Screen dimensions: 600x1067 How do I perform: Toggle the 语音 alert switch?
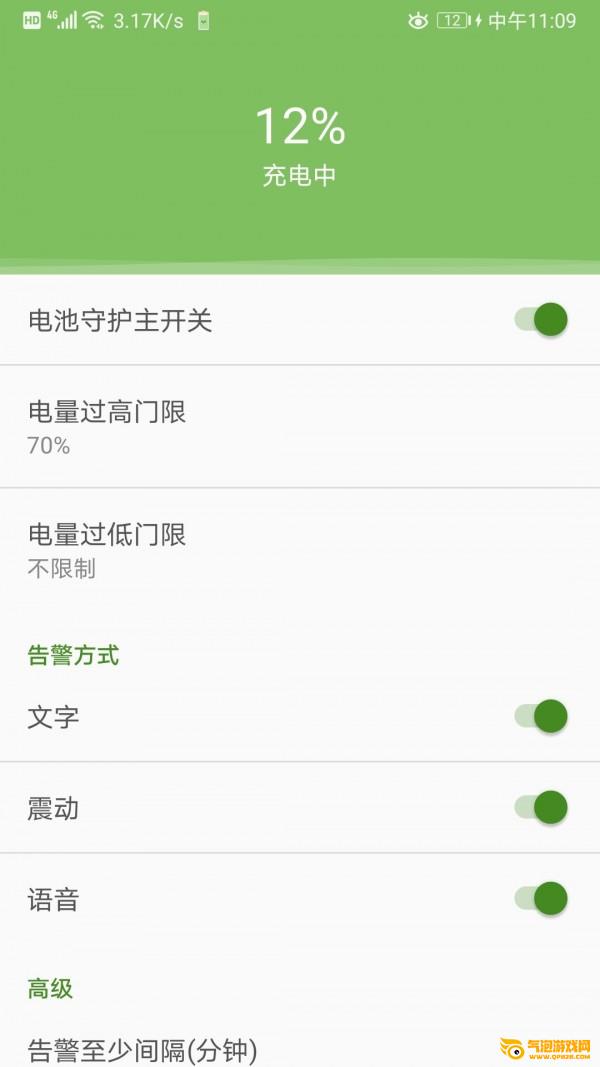[541, 899]
